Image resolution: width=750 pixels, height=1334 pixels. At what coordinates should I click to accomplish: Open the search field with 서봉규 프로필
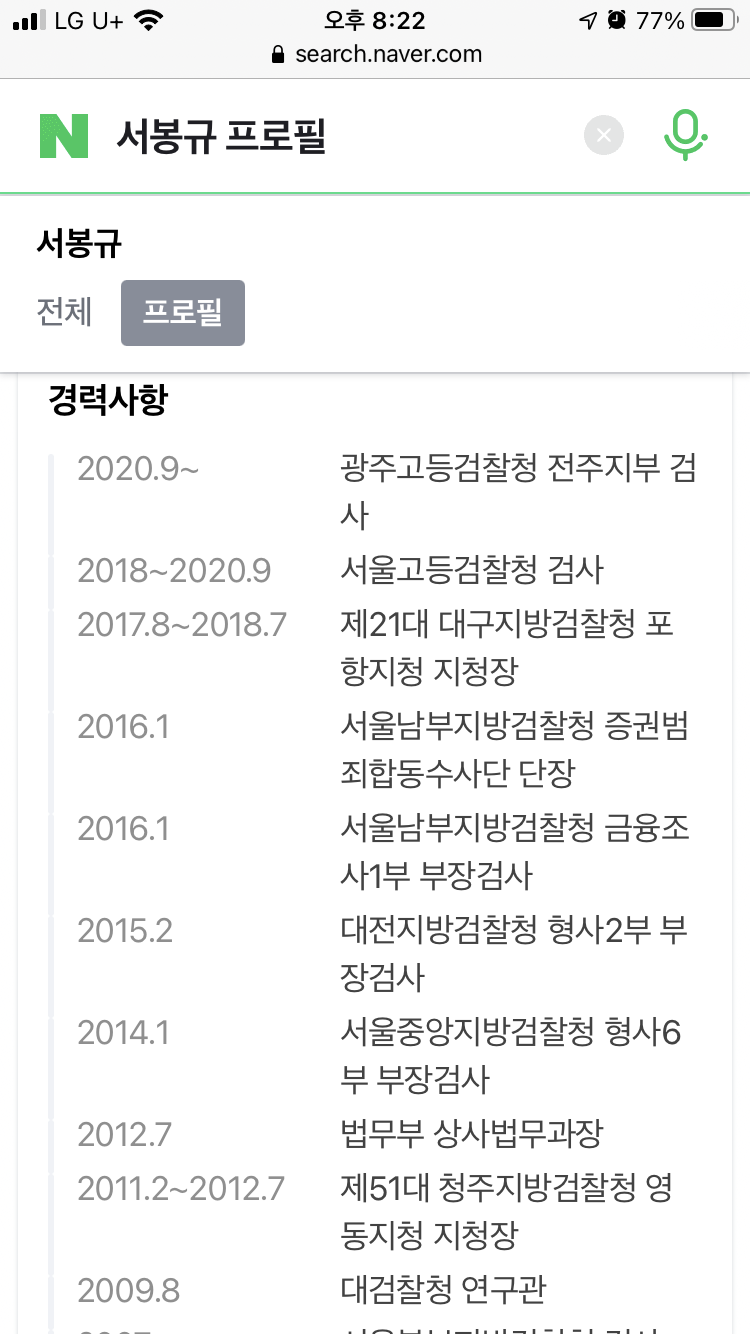(330, 136)
